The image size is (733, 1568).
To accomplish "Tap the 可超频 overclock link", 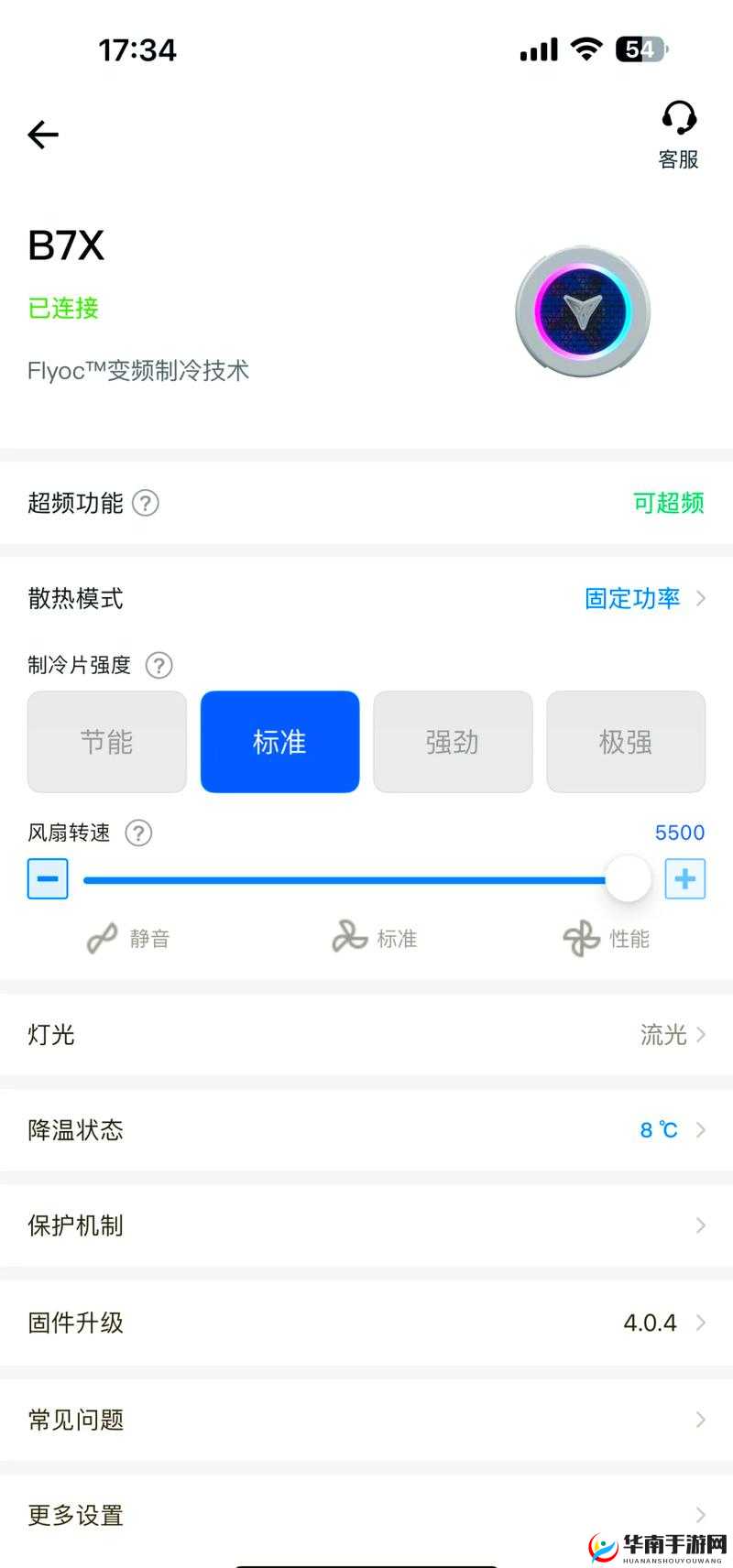I will (668, 504).
